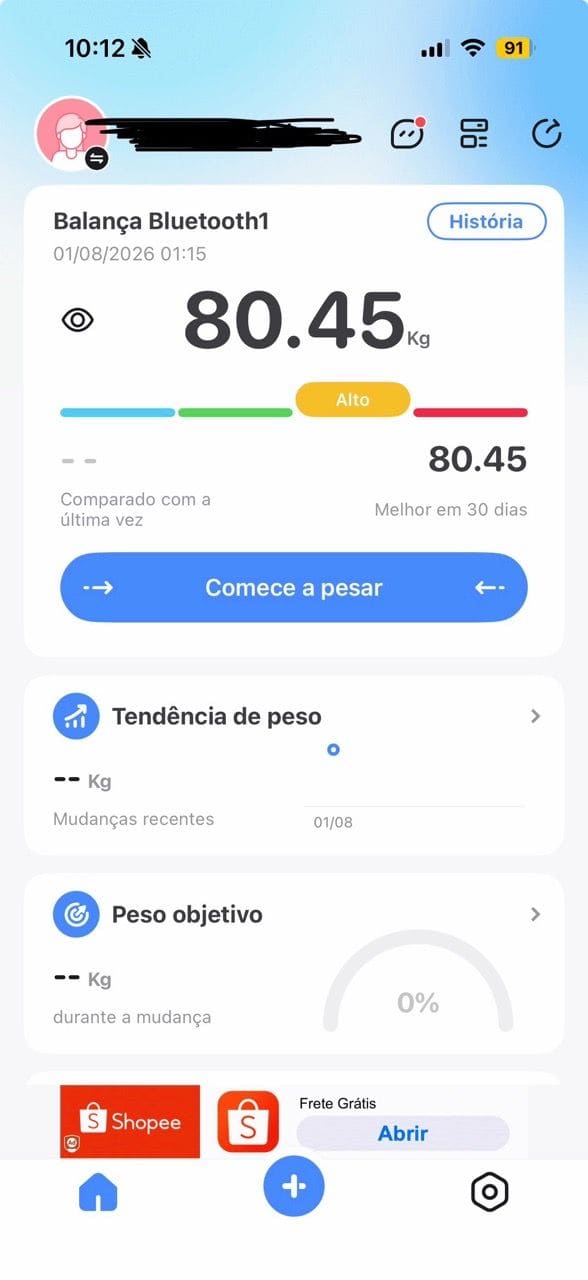Open Peso objetivo card
Screen dimensions: 588x1280
294,963
